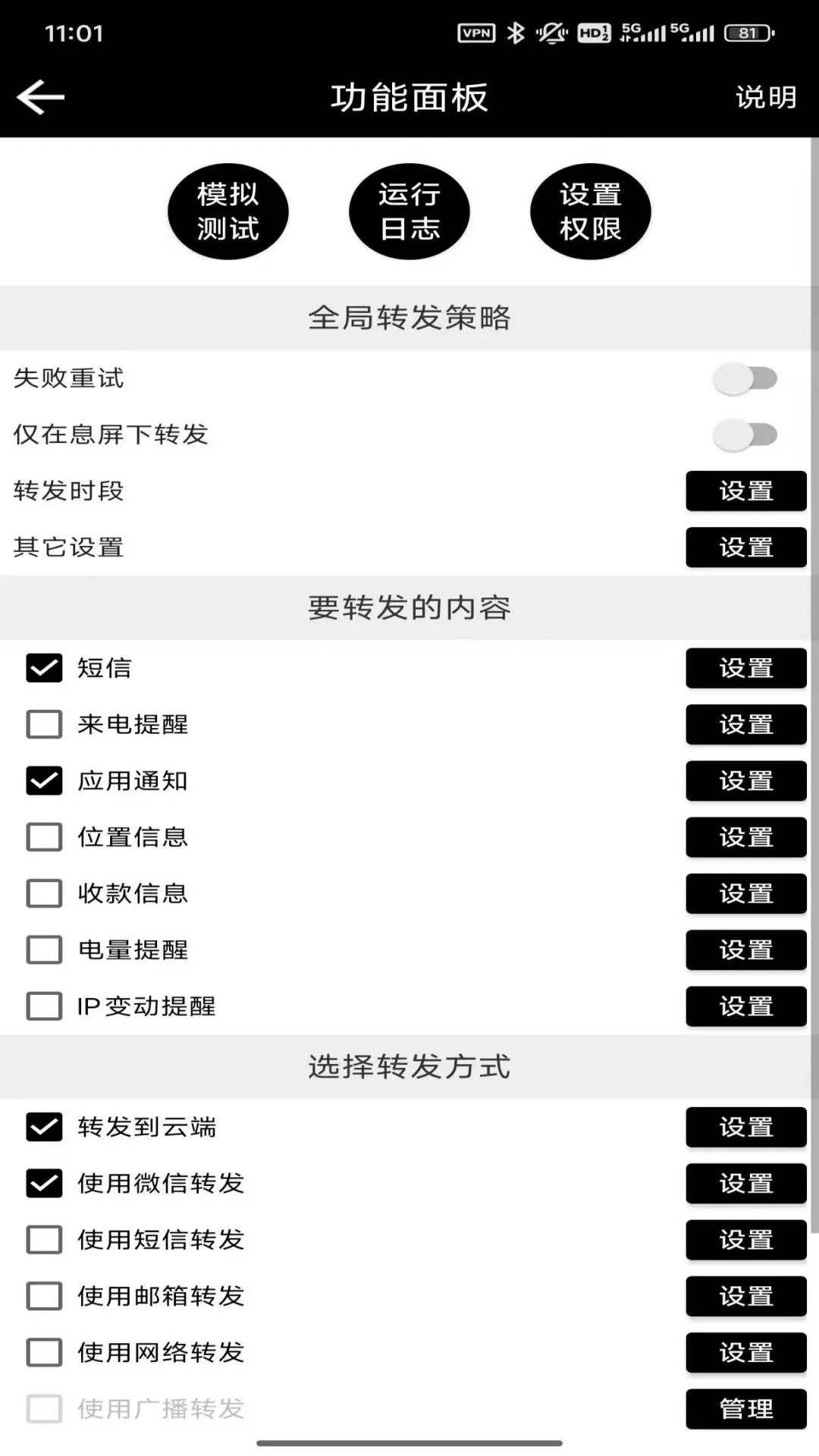Enable 使用短信转发 forwarding method
The width and height of the screenshot is (819, 1456).
coord(43,1241)
